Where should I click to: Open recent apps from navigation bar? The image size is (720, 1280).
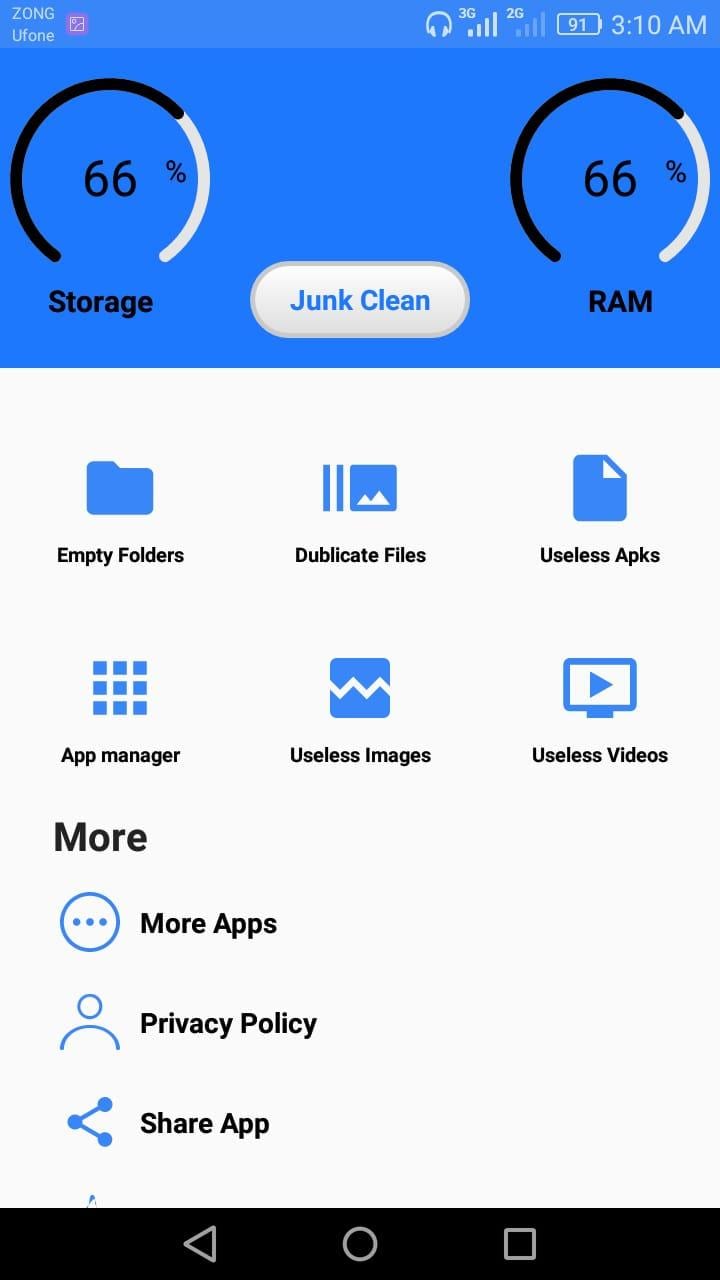(x=520, y=1244)
